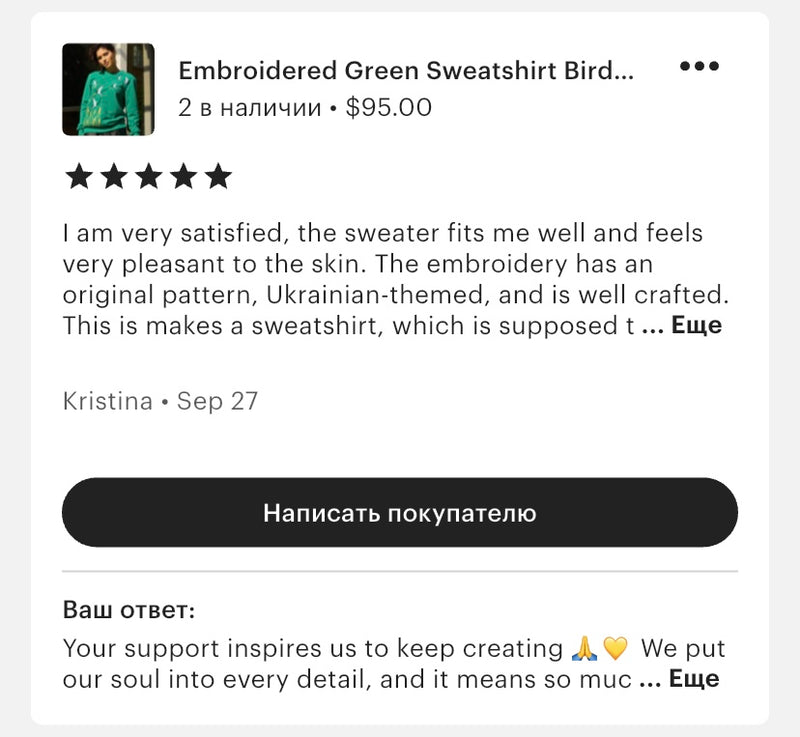Open the Embroidered Green Sweatshirt listing title
The height and width of the screenshot is (737, 800).
pyautogui.click(x=405, y=71)
